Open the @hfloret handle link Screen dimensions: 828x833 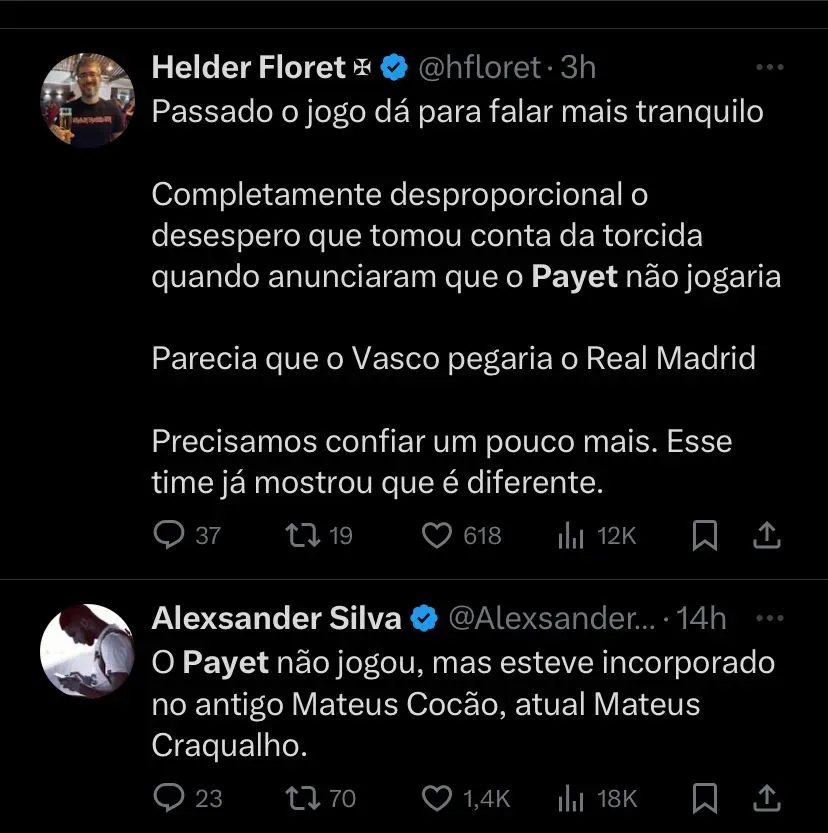(479, 67)
